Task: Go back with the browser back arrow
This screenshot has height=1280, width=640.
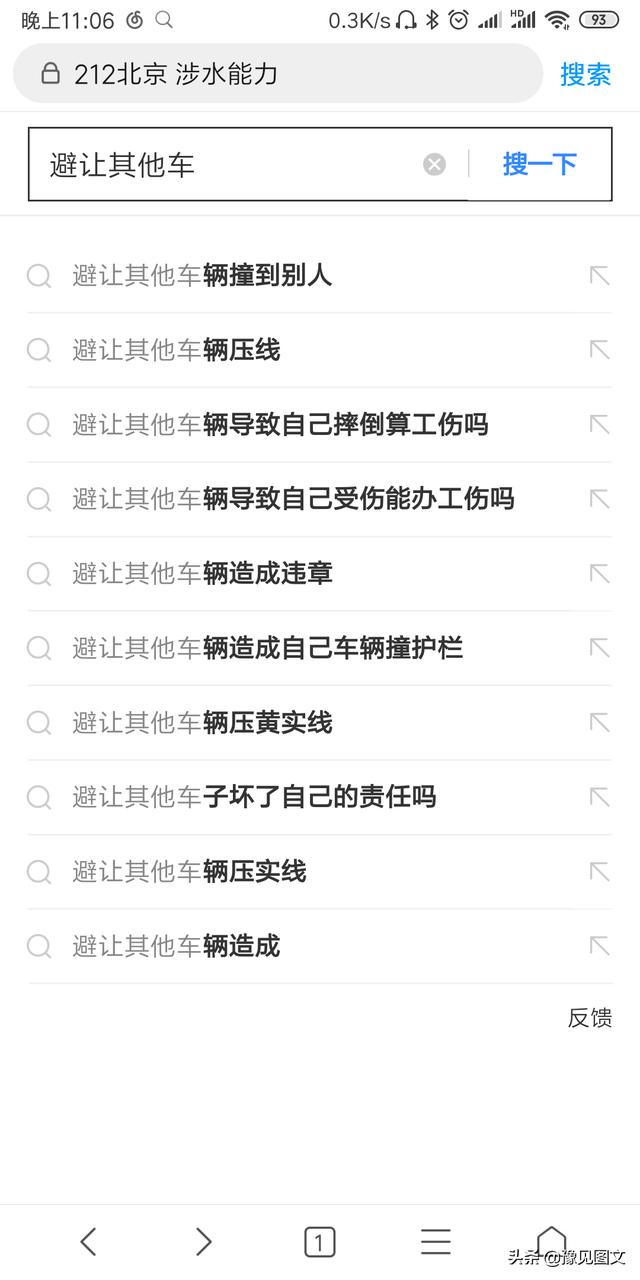Action: [x=88, y=1242]
